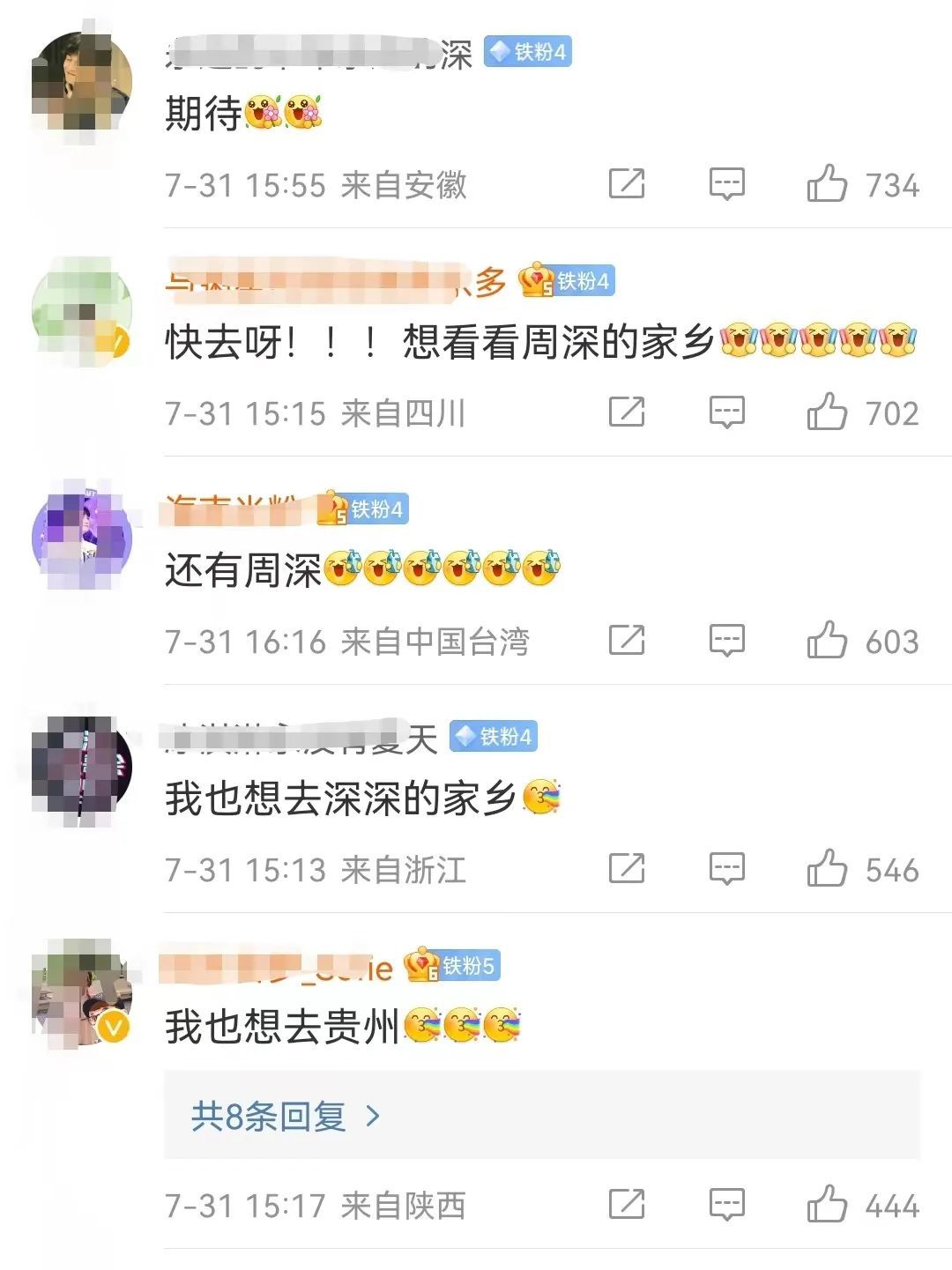Like the comment 期待 from 安徽

(827, 184)
